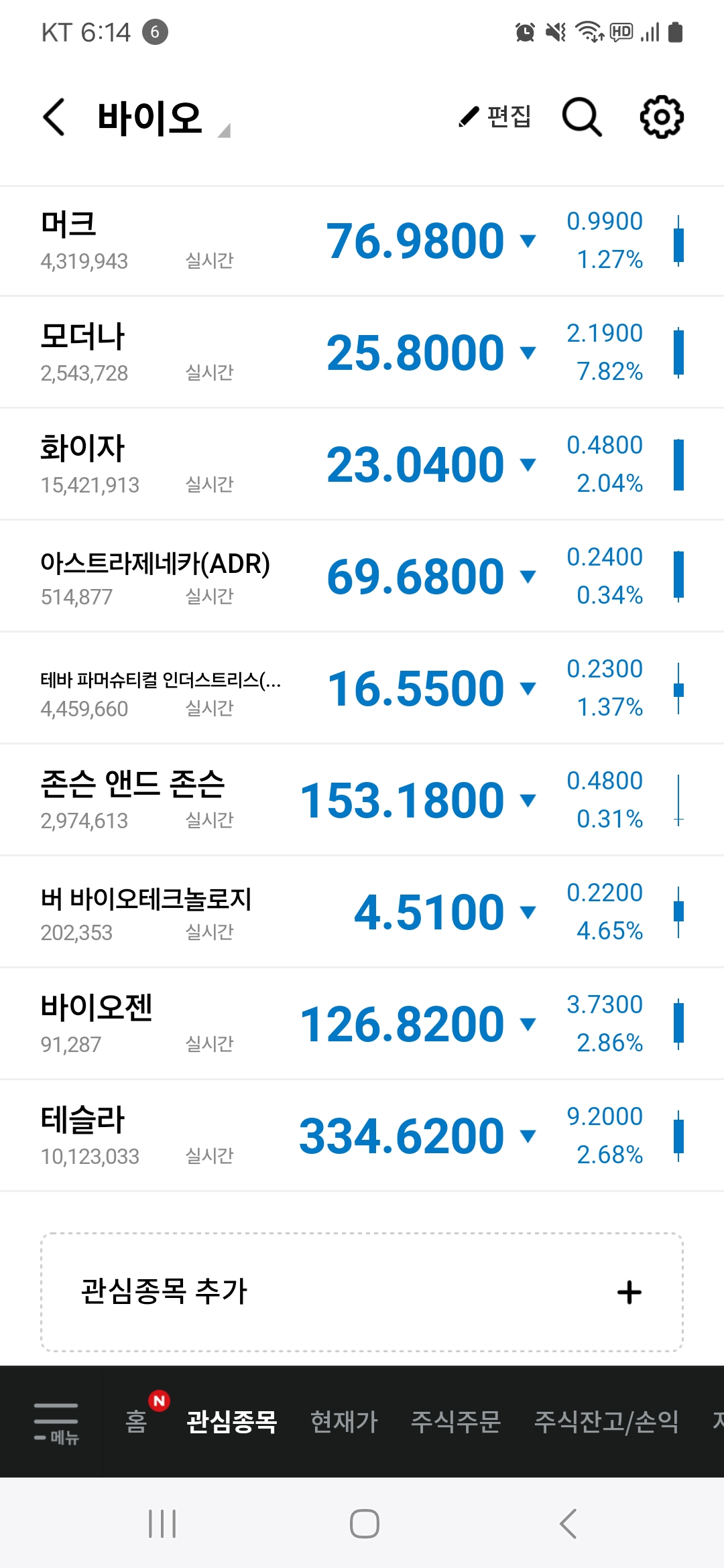Screen dimensions: 724x1568
Task: Switch to the 현재가 tab
Action: [344, 1421]
